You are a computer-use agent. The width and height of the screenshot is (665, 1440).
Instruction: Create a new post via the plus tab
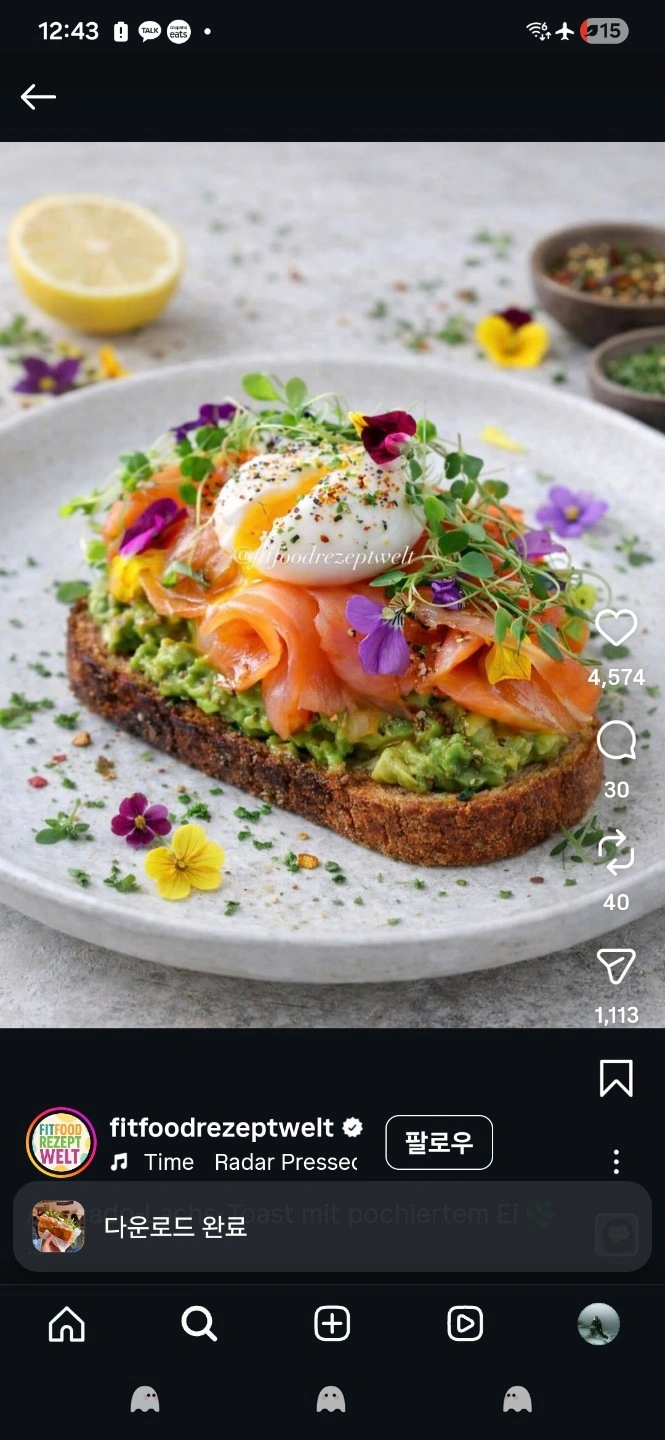tap(332, 1324)
